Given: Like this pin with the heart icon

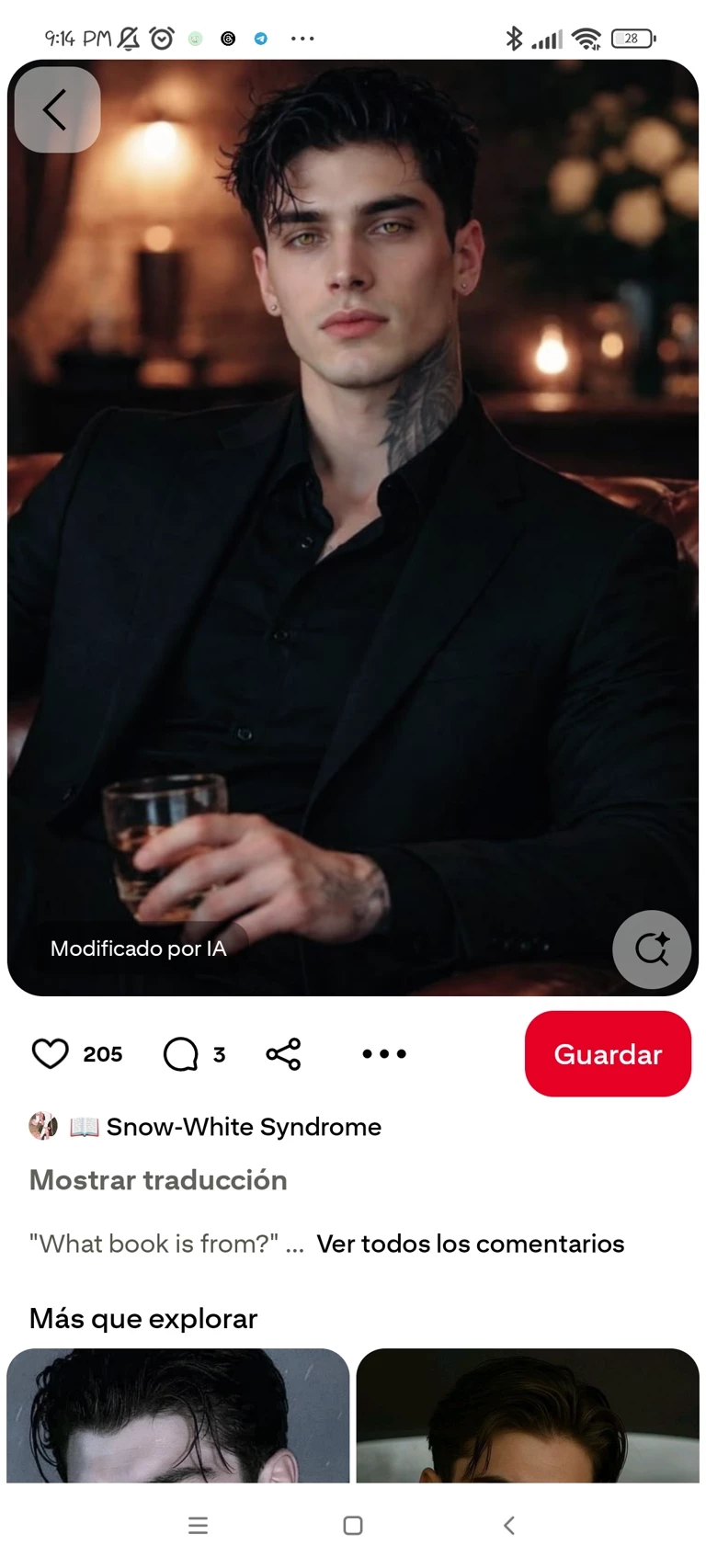Looking at the screenshot, I should click(51, 1053).
